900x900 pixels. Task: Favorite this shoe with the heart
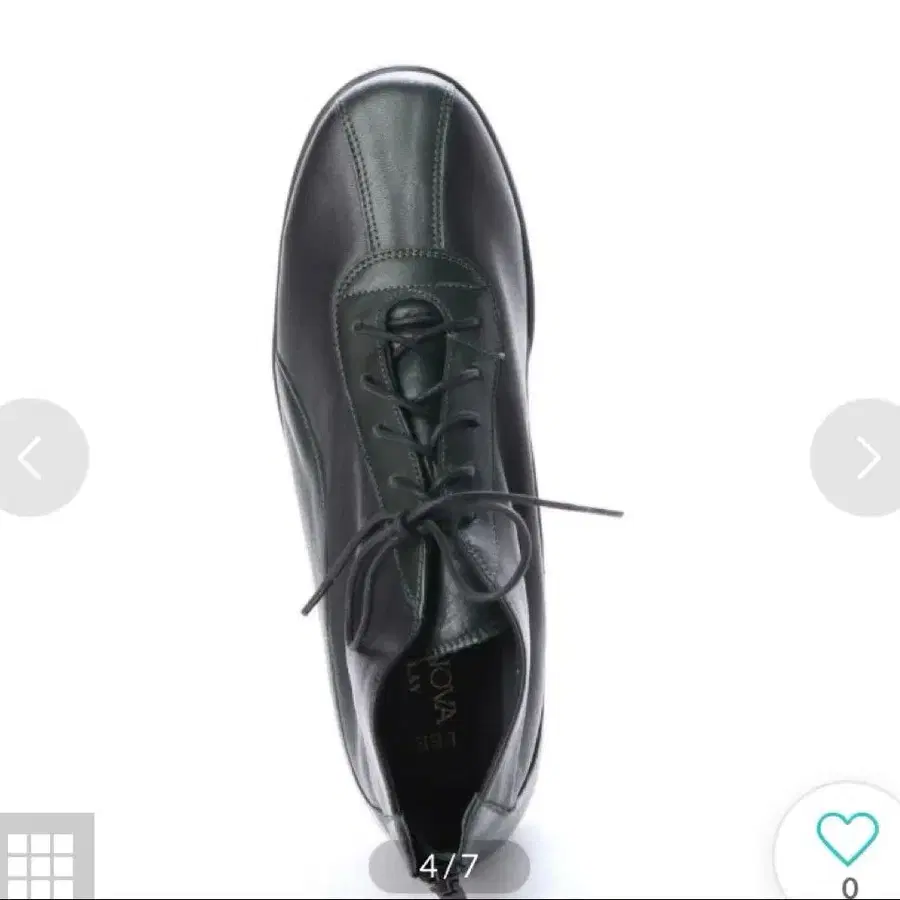point(847,839)
